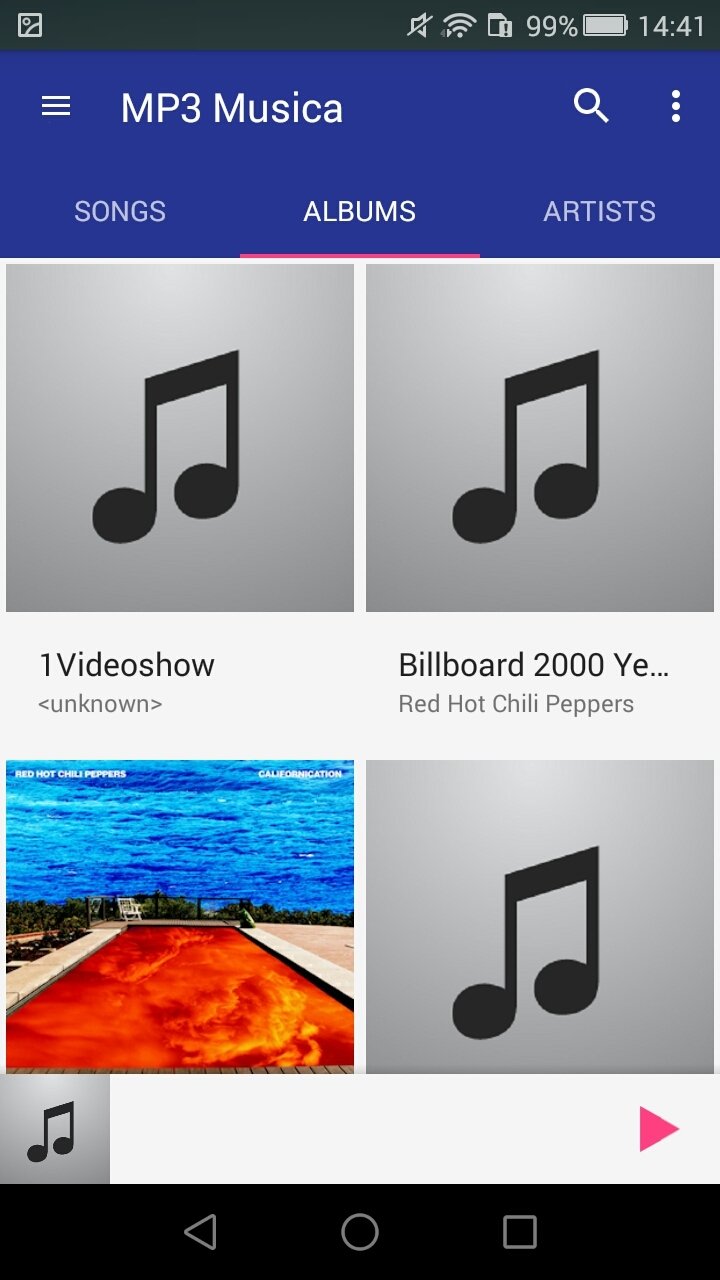Select the Albums tab
This screenshot has height=1280, width=720.
click(x=360, y=211)
